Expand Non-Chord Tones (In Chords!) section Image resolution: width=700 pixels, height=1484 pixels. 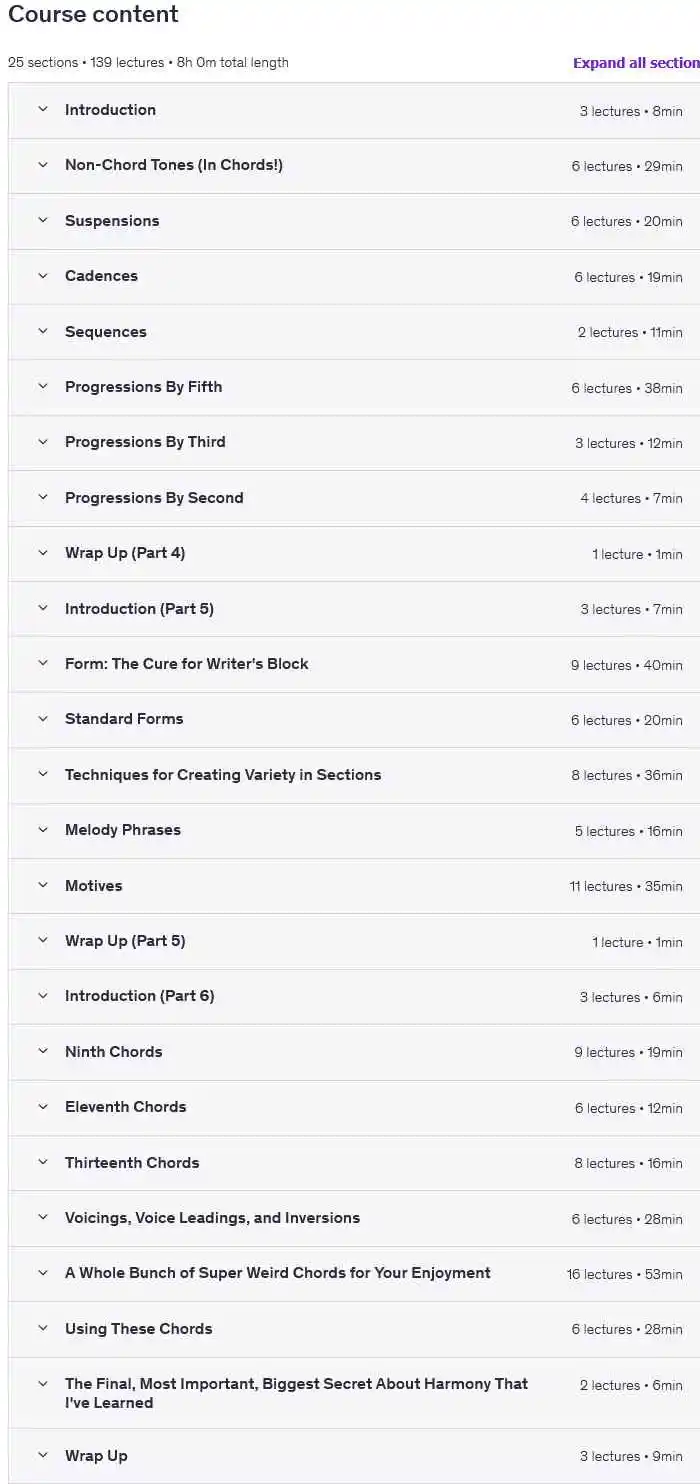tap(173, 165)
